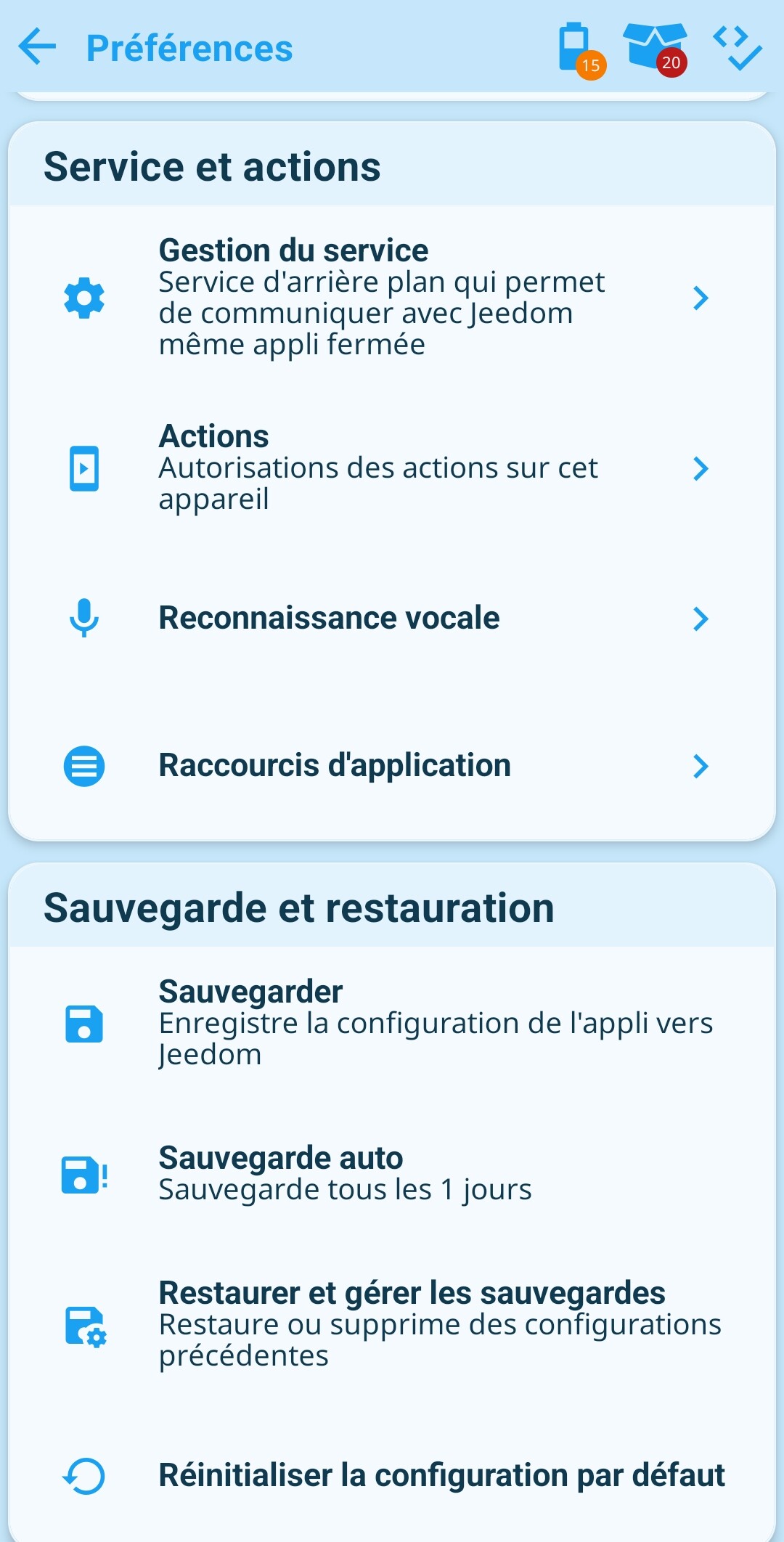Open Actions authorisations row

tap(392, 468)
